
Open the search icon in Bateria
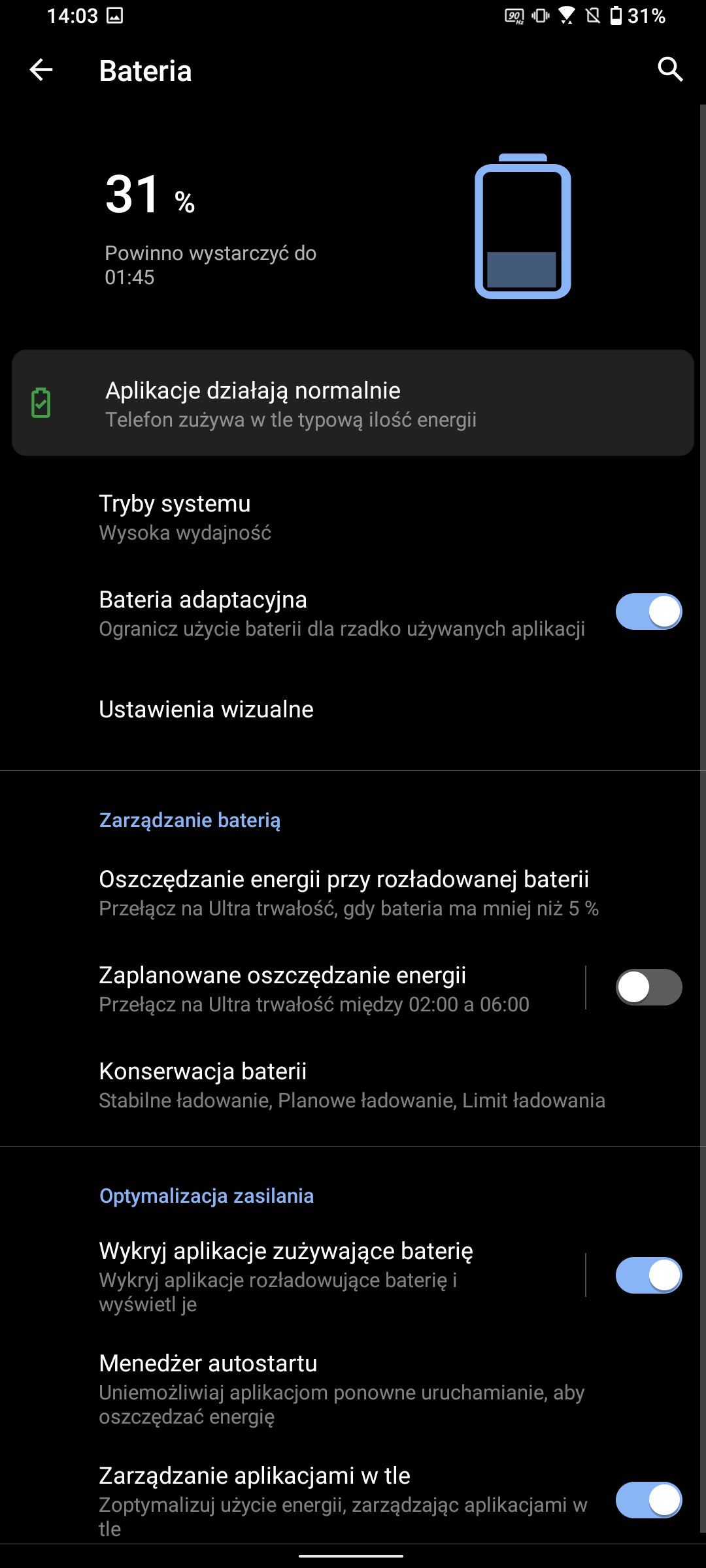pos(670,69)
